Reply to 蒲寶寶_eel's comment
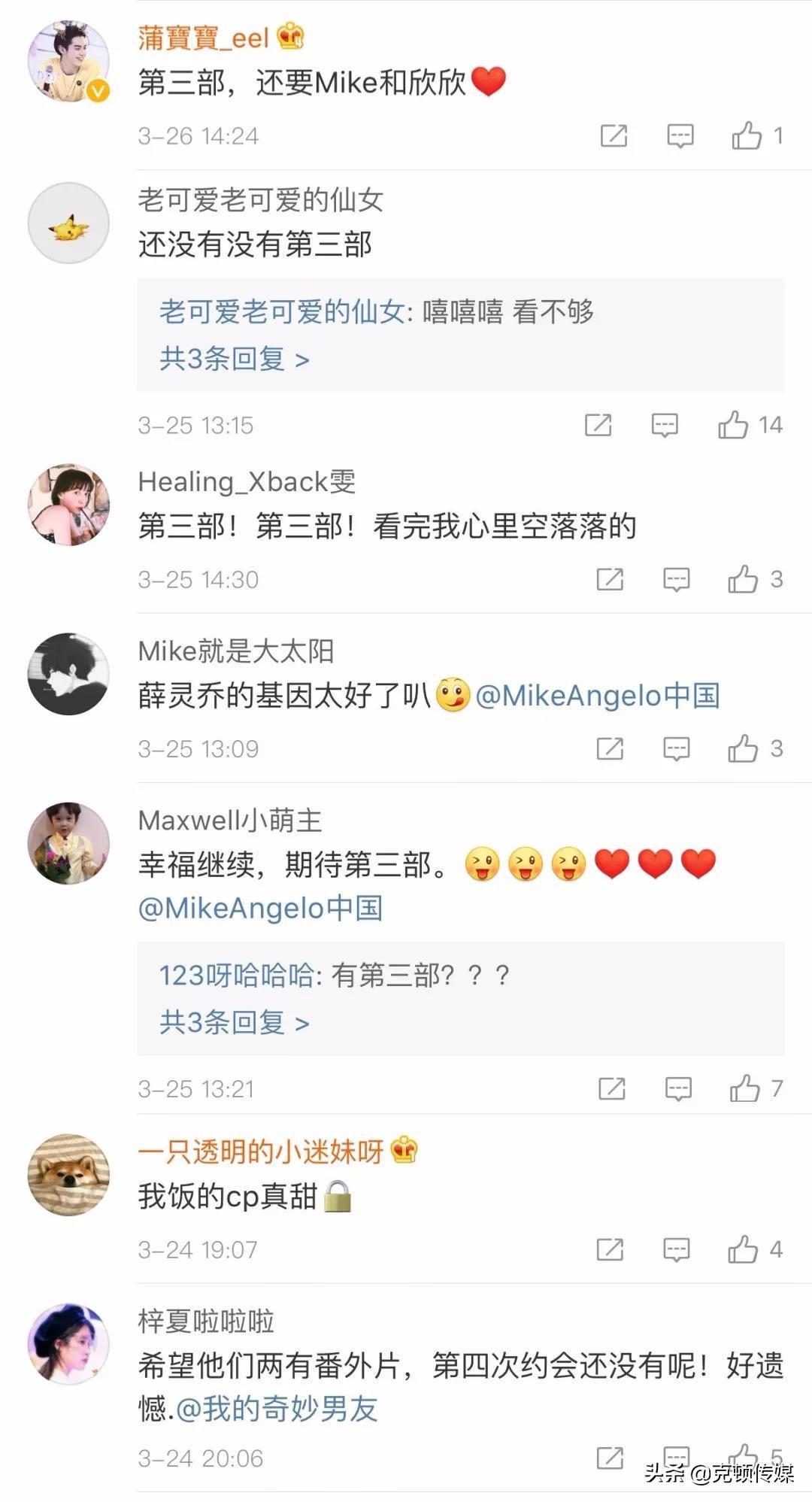The width and height of the screenshot is (812, 1502). 680,136
